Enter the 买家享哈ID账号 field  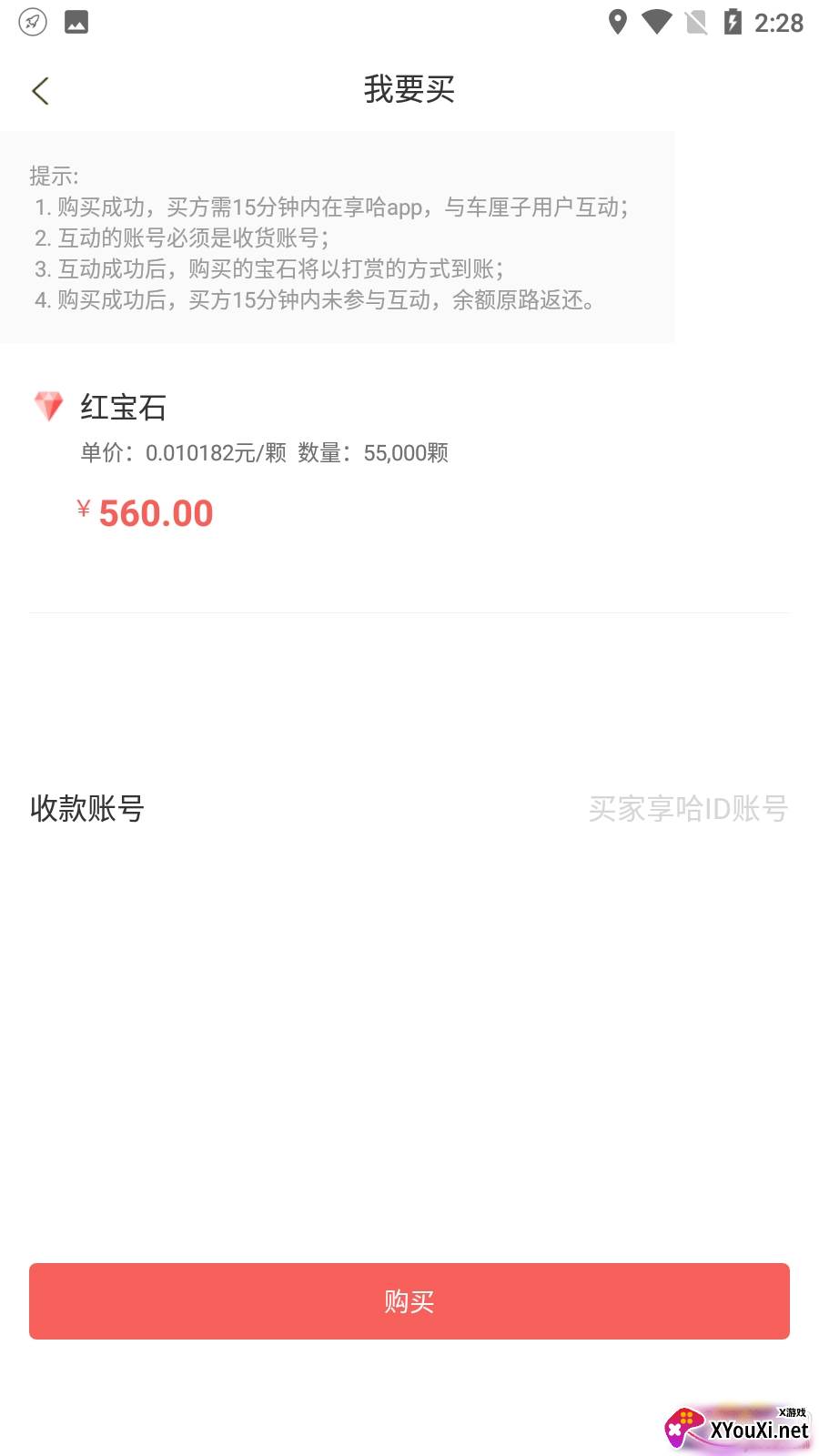(687, 808)
